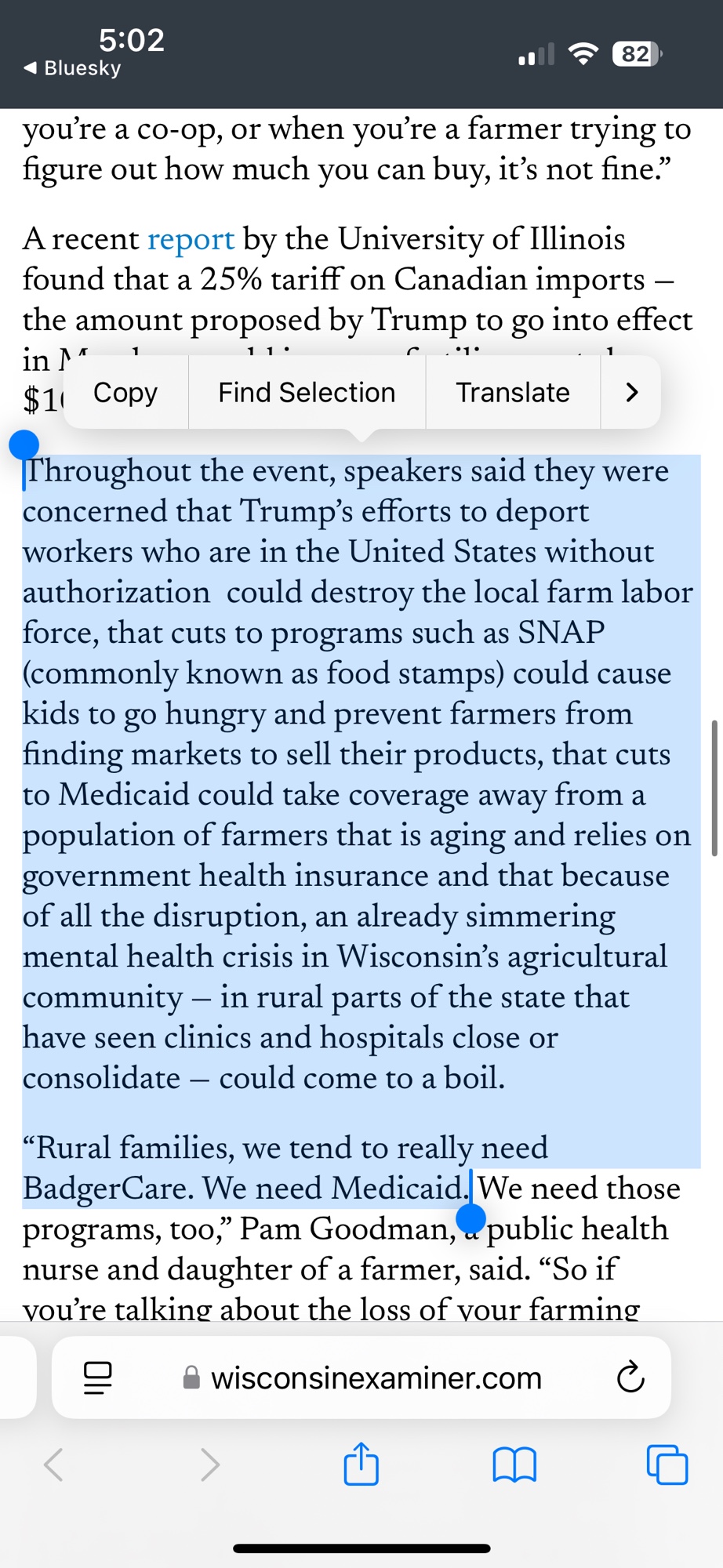View all open tabs
Screen dimensions: 723x1568
667,1464
